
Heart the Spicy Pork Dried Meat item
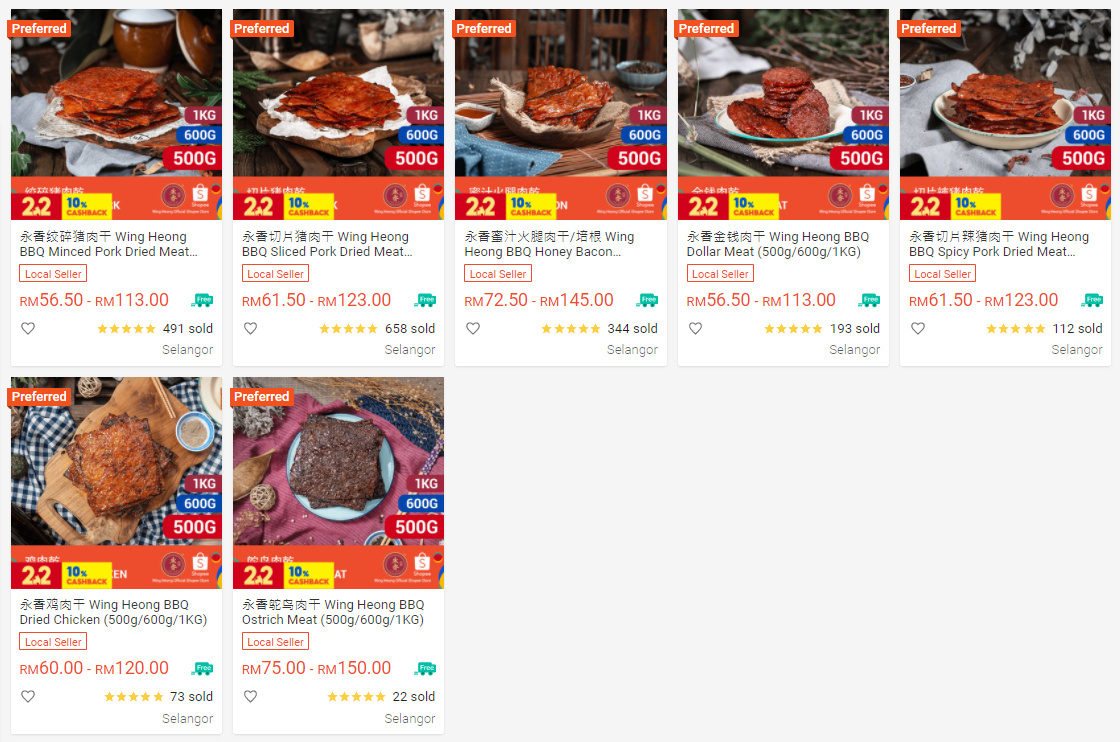tap(917, 328)
